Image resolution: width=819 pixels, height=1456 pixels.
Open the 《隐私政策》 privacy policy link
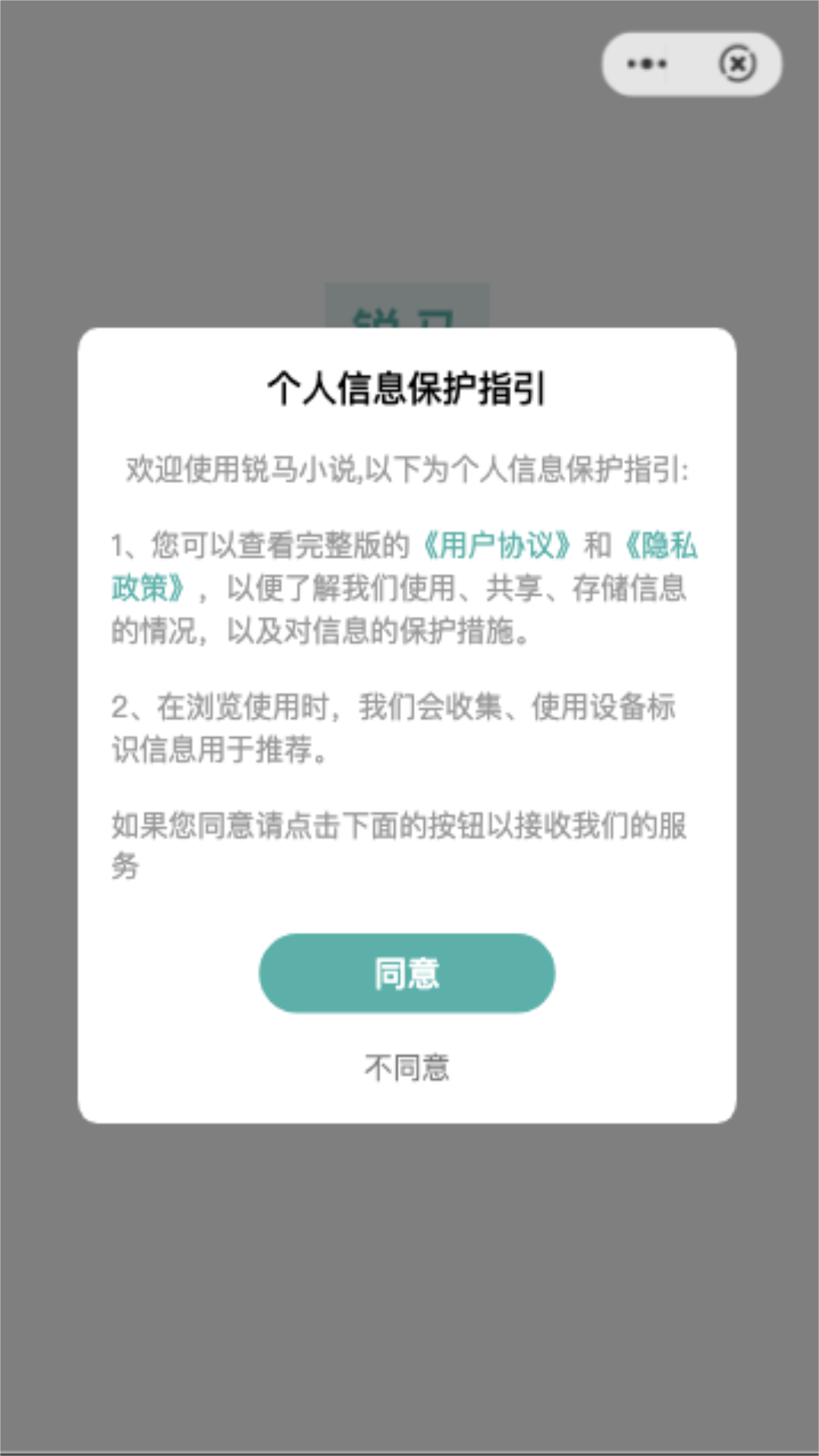pyautogui.click(x=659, y=545)
